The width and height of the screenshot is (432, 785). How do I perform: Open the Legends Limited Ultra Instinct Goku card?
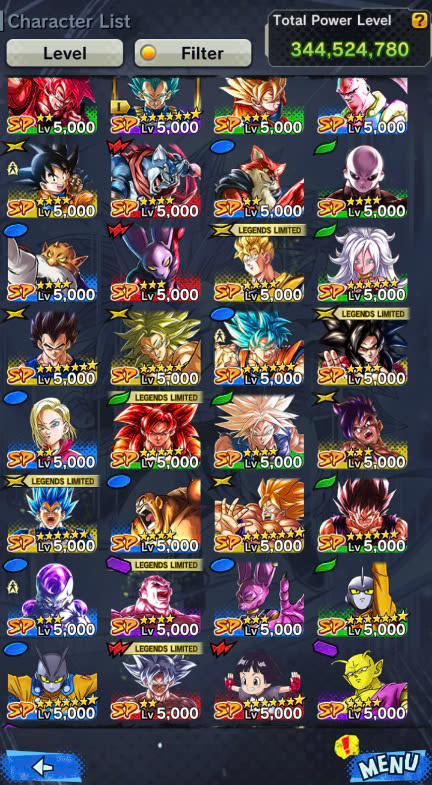155,683
